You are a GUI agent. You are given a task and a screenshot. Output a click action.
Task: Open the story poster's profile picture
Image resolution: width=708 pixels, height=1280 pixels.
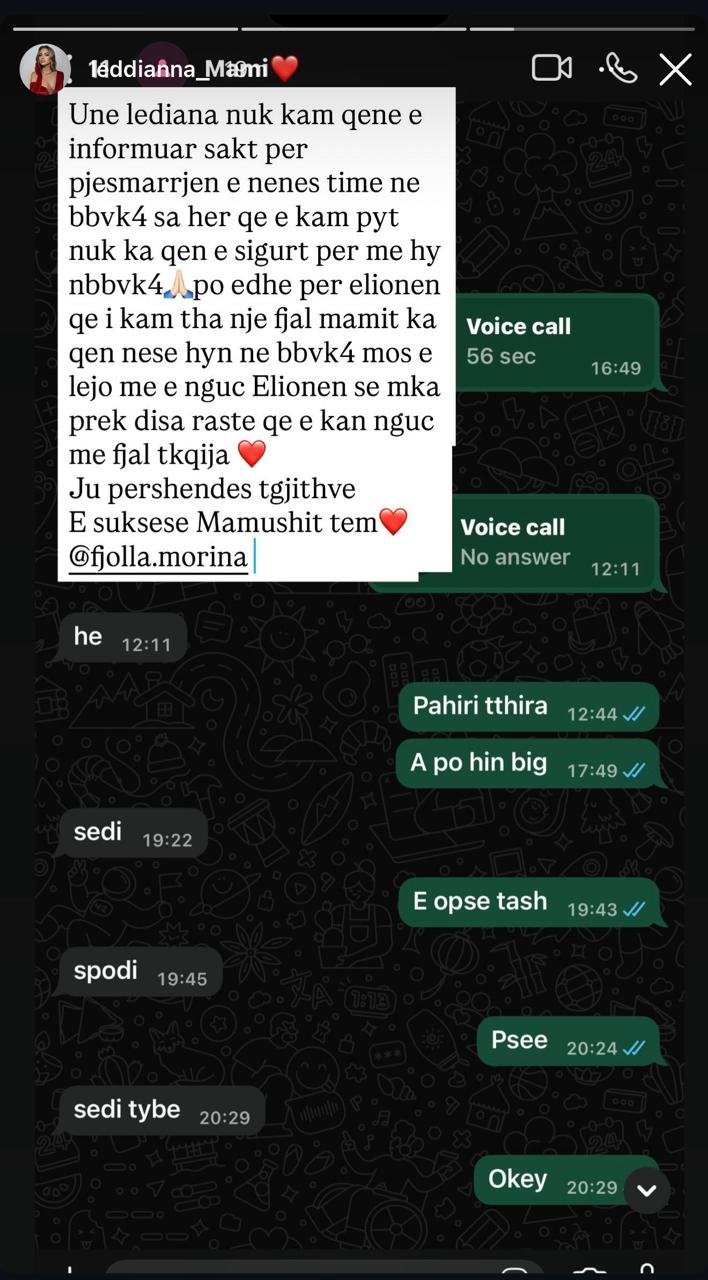tap(45, 69)
